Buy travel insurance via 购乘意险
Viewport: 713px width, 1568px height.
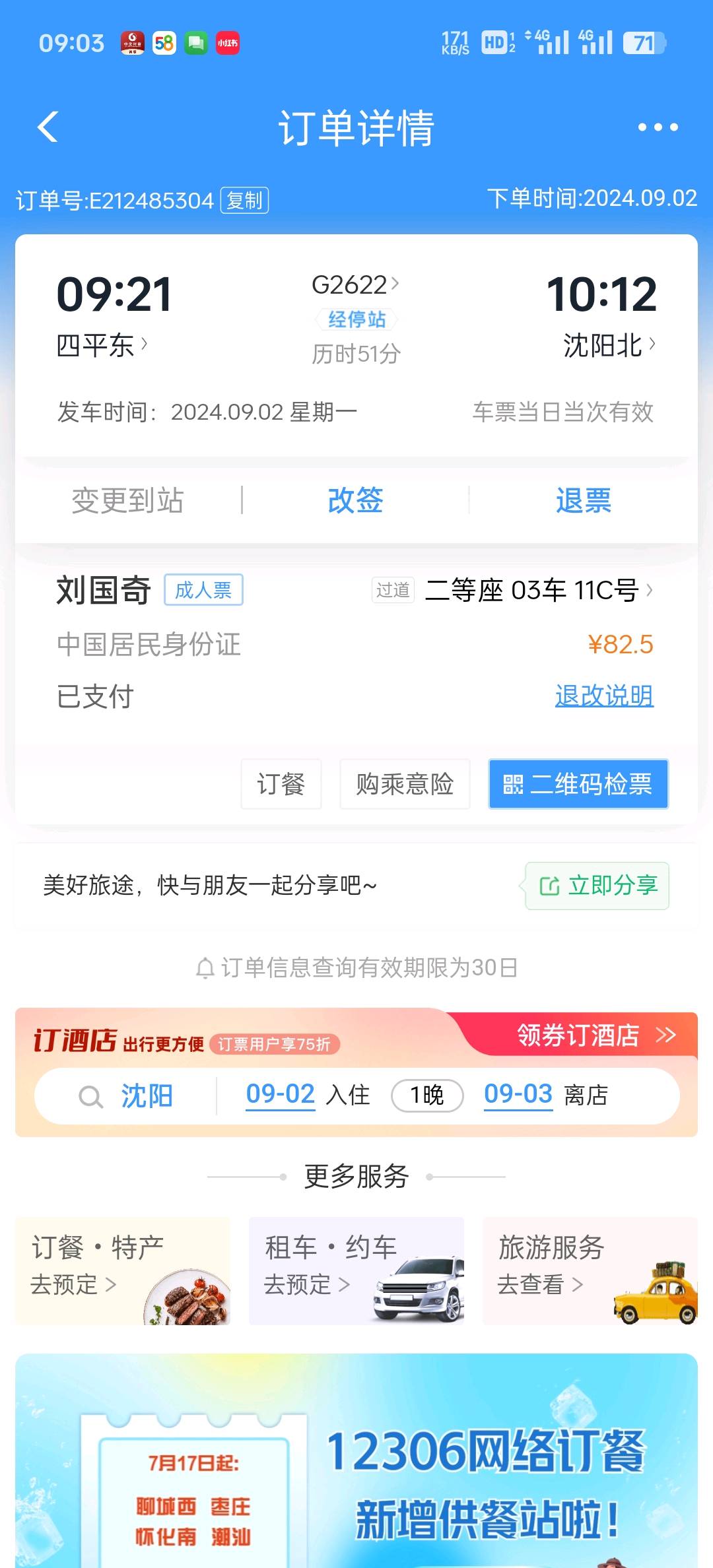(405, 784)
